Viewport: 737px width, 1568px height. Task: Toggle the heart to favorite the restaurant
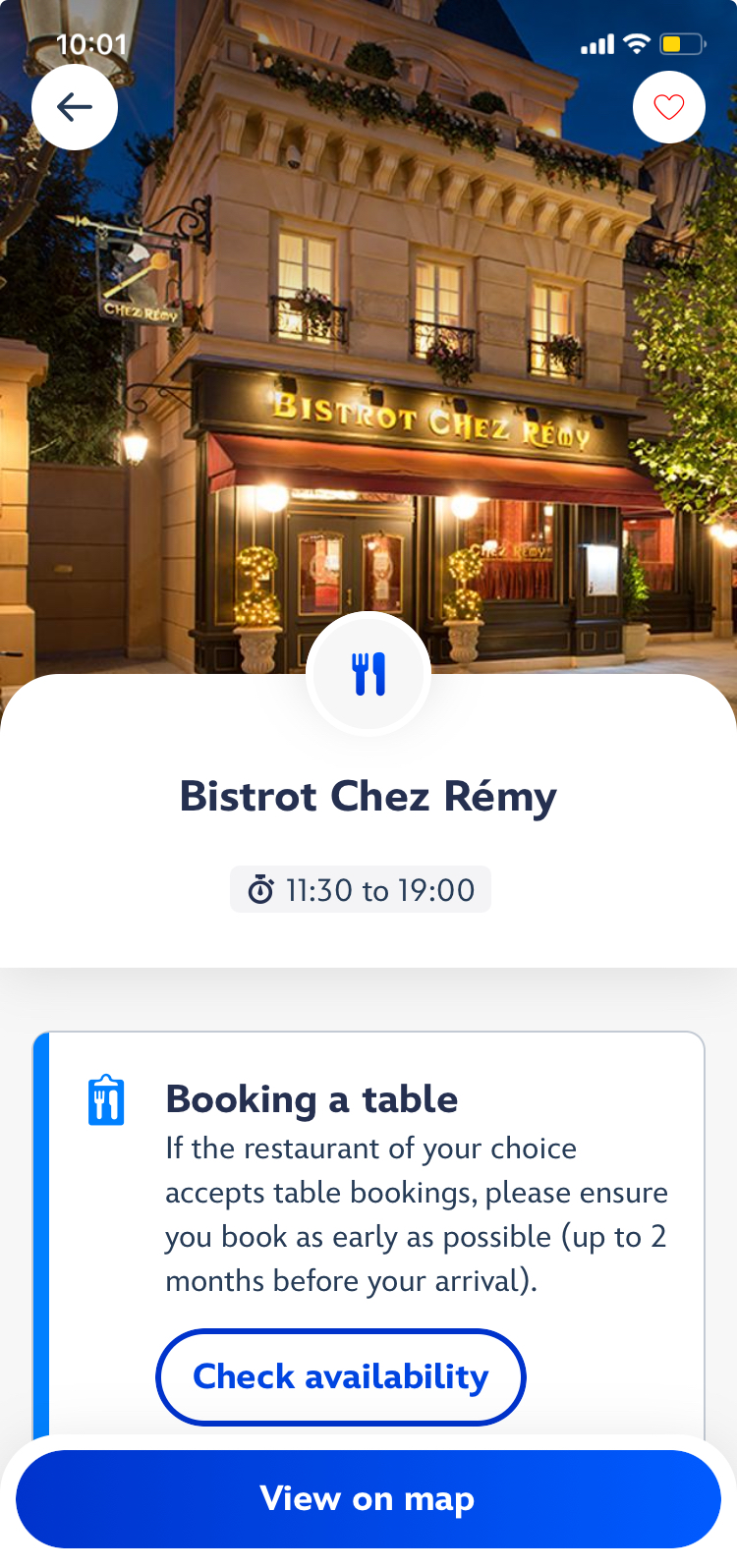pyautogui.click(x=668, y=106)
